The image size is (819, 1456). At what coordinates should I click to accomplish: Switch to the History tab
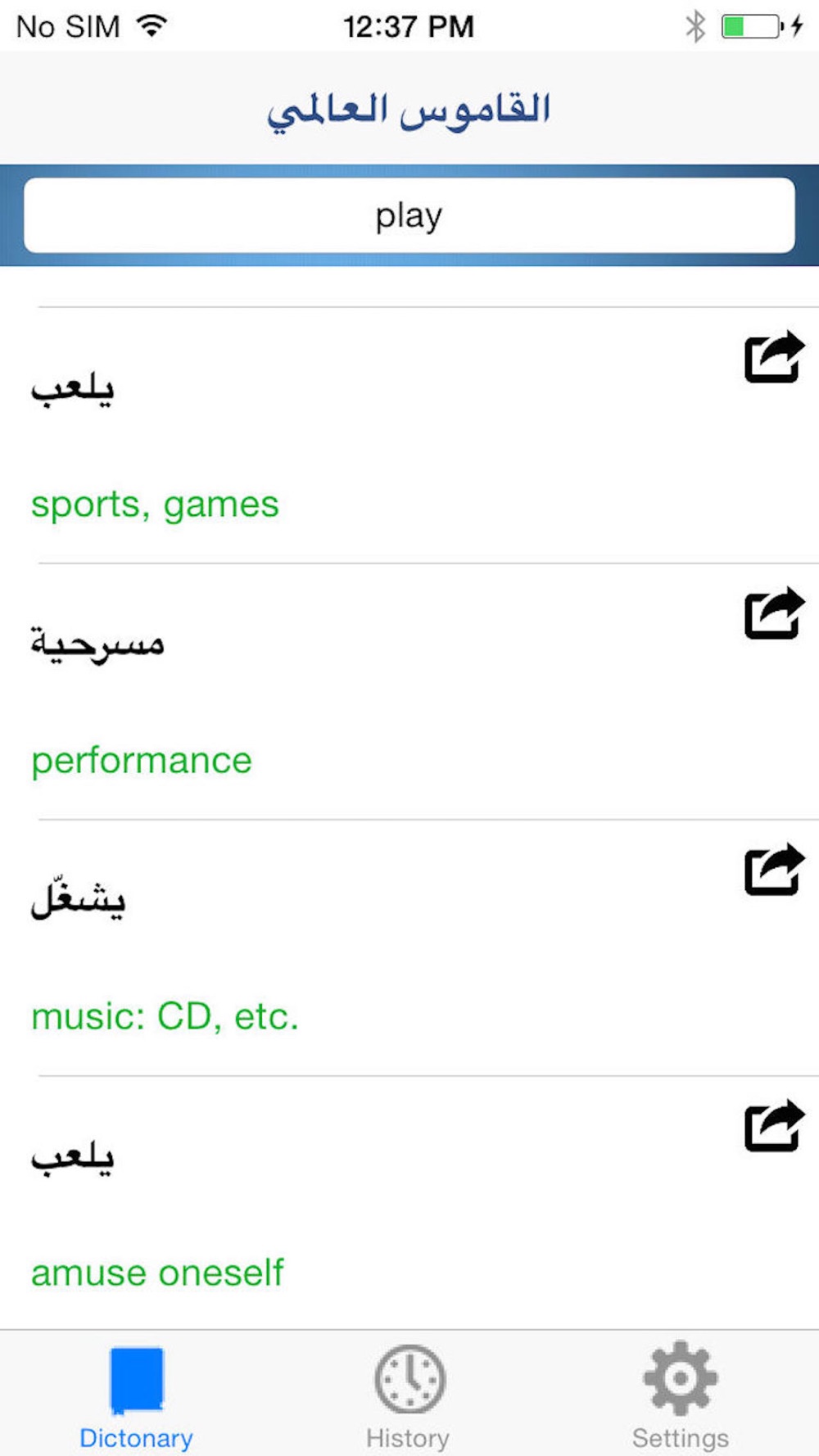pyautogui.click(x=409, y=1396)
